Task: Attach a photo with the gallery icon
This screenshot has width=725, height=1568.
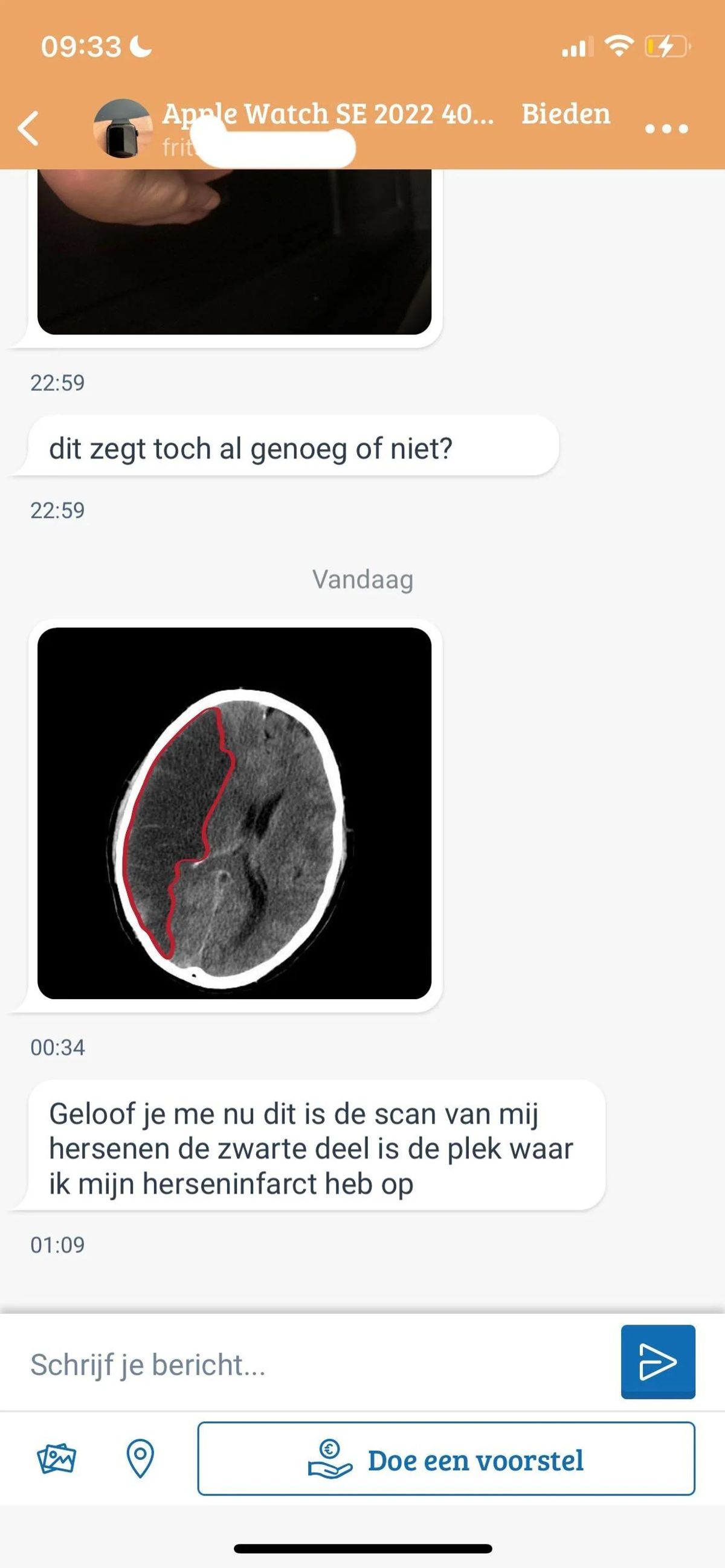Action: (56, 1459)
